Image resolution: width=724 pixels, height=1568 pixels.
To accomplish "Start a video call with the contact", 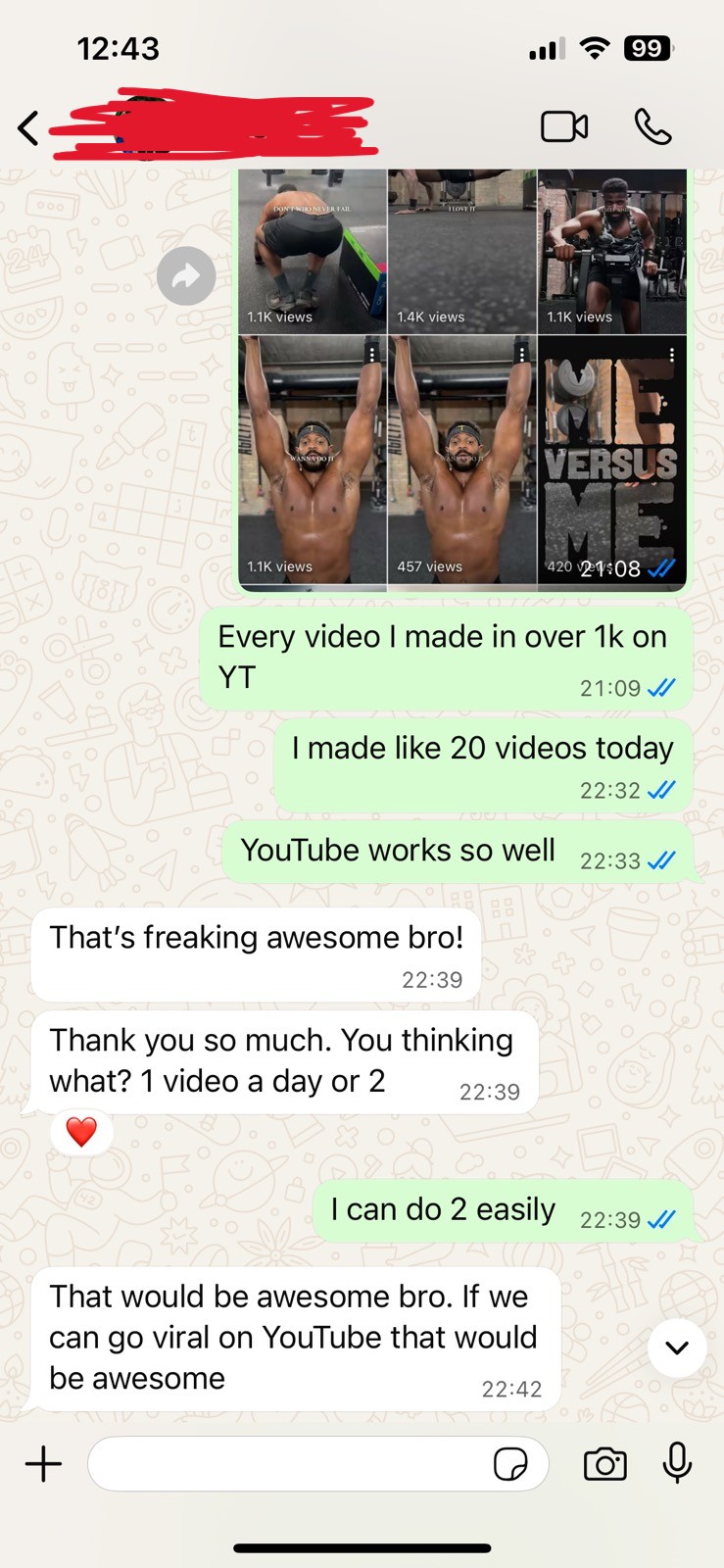I will [563, 126].
